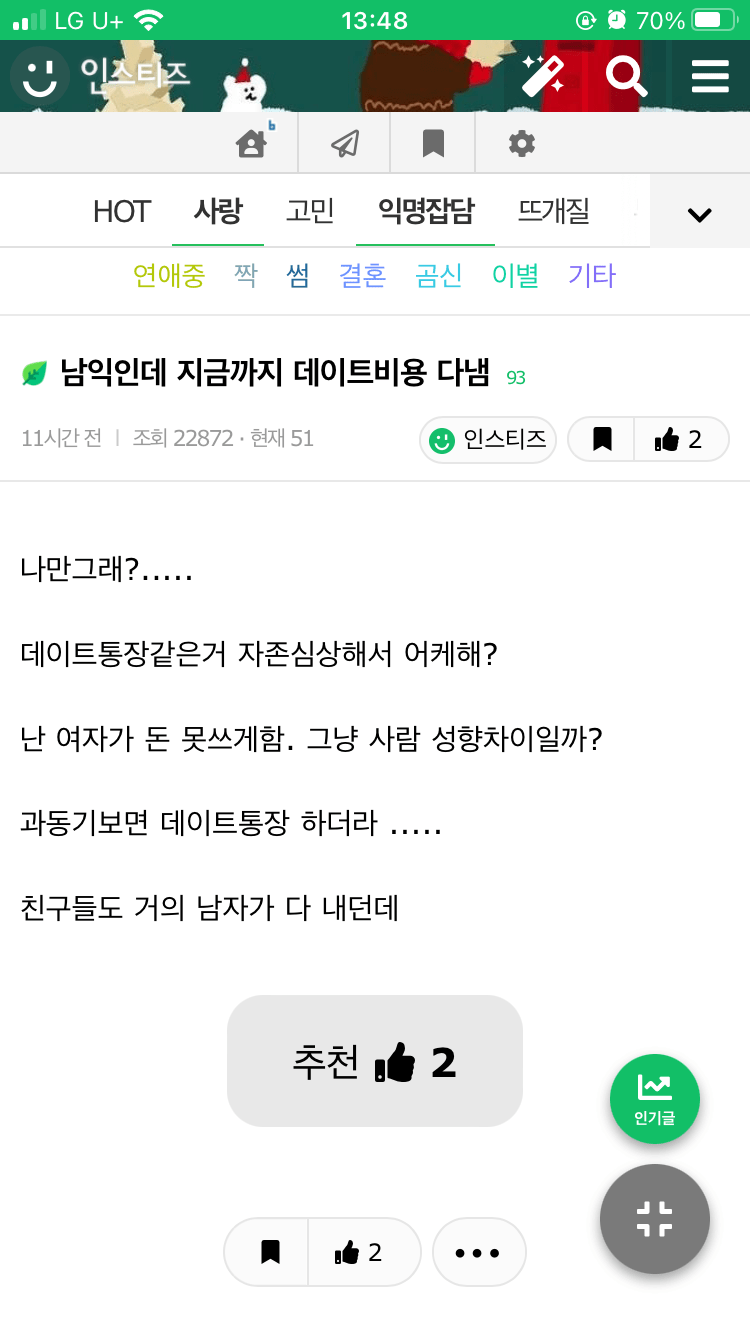Screen dimensions: 750x1334
Task: Open the three-dot more options
Action: (478, 1252)
